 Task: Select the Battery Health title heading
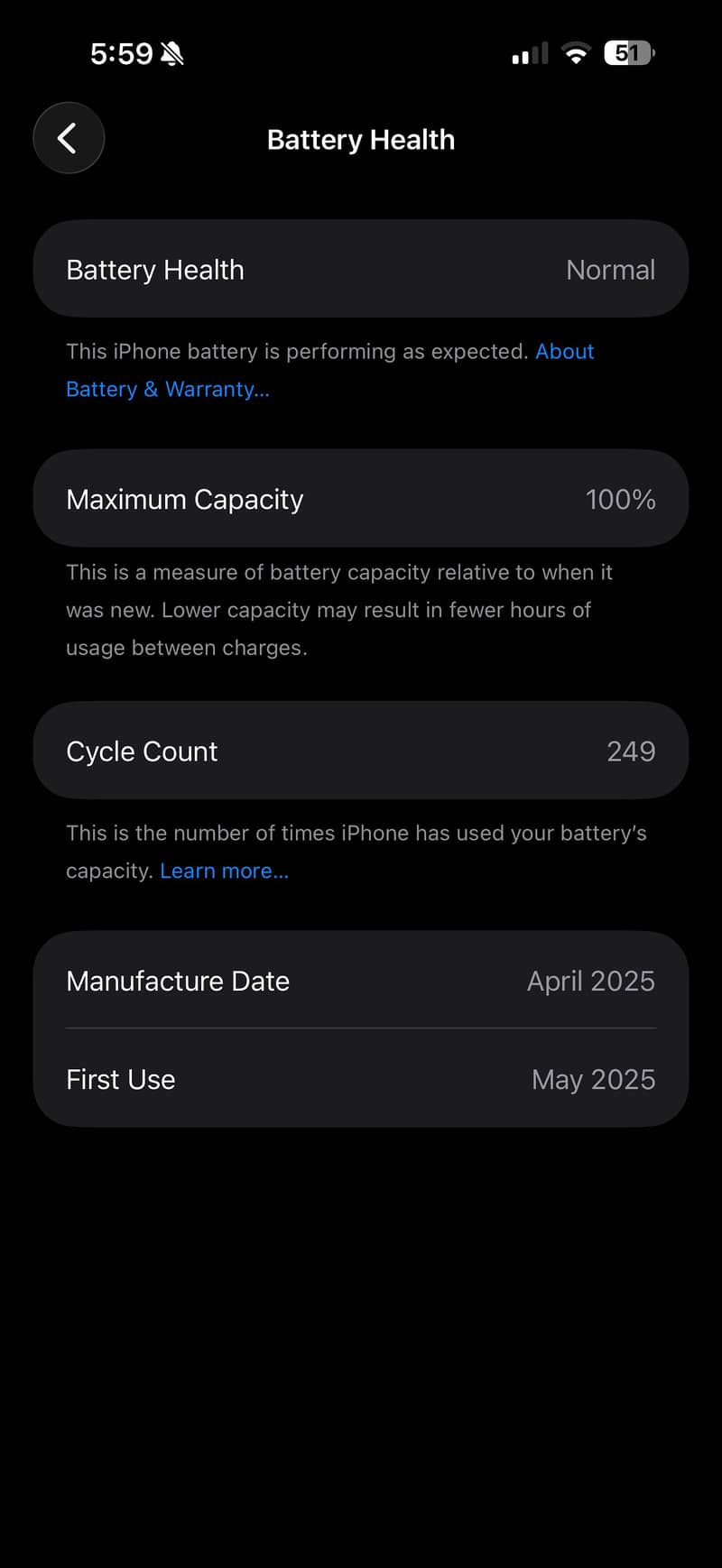[360, 139]
